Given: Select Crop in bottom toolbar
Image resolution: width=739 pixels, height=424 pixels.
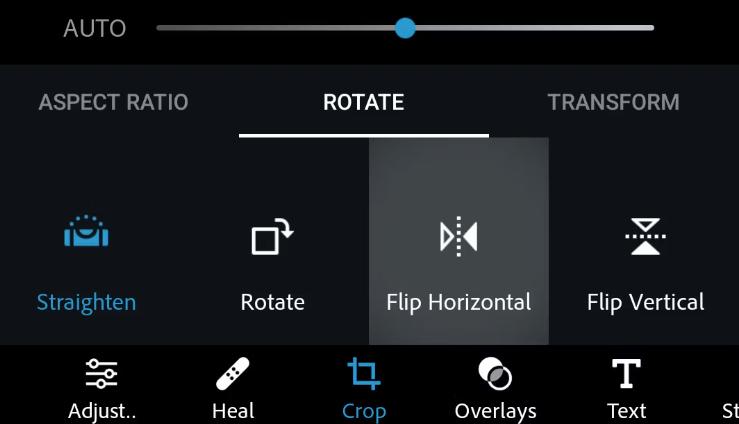Looking at the screenshot, I should [363, 388].
